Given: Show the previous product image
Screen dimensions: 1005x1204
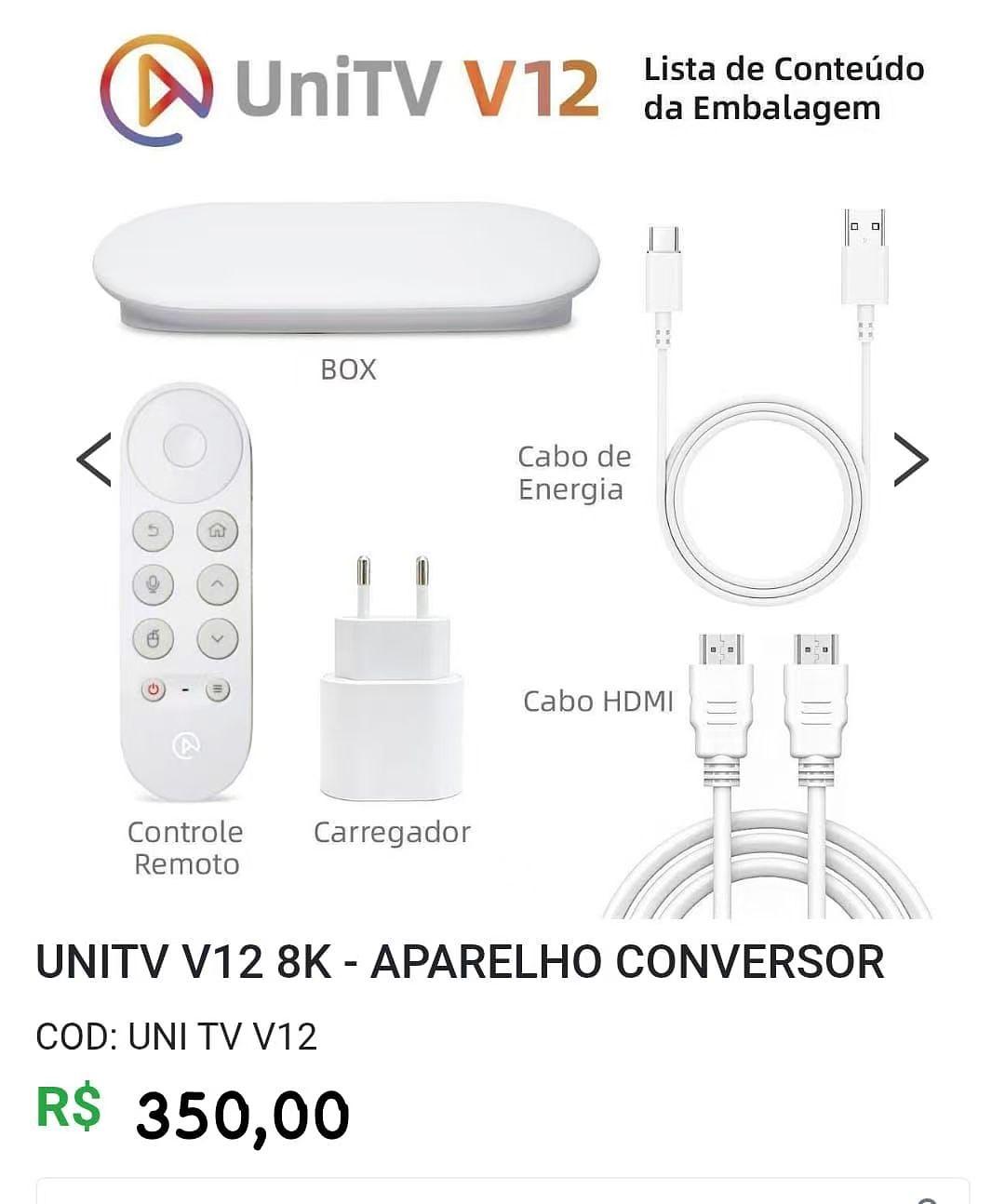Looking at the screenshot, I should (x=94, y=459).
